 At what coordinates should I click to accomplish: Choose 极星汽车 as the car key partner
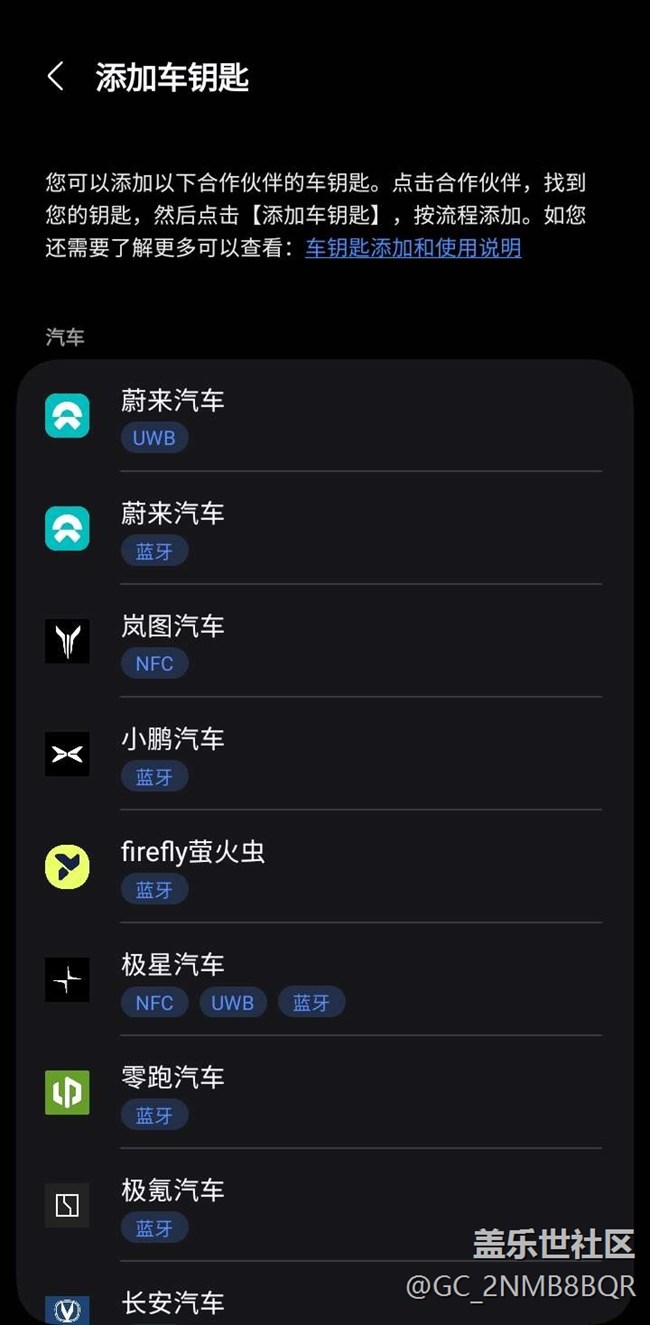325,981
